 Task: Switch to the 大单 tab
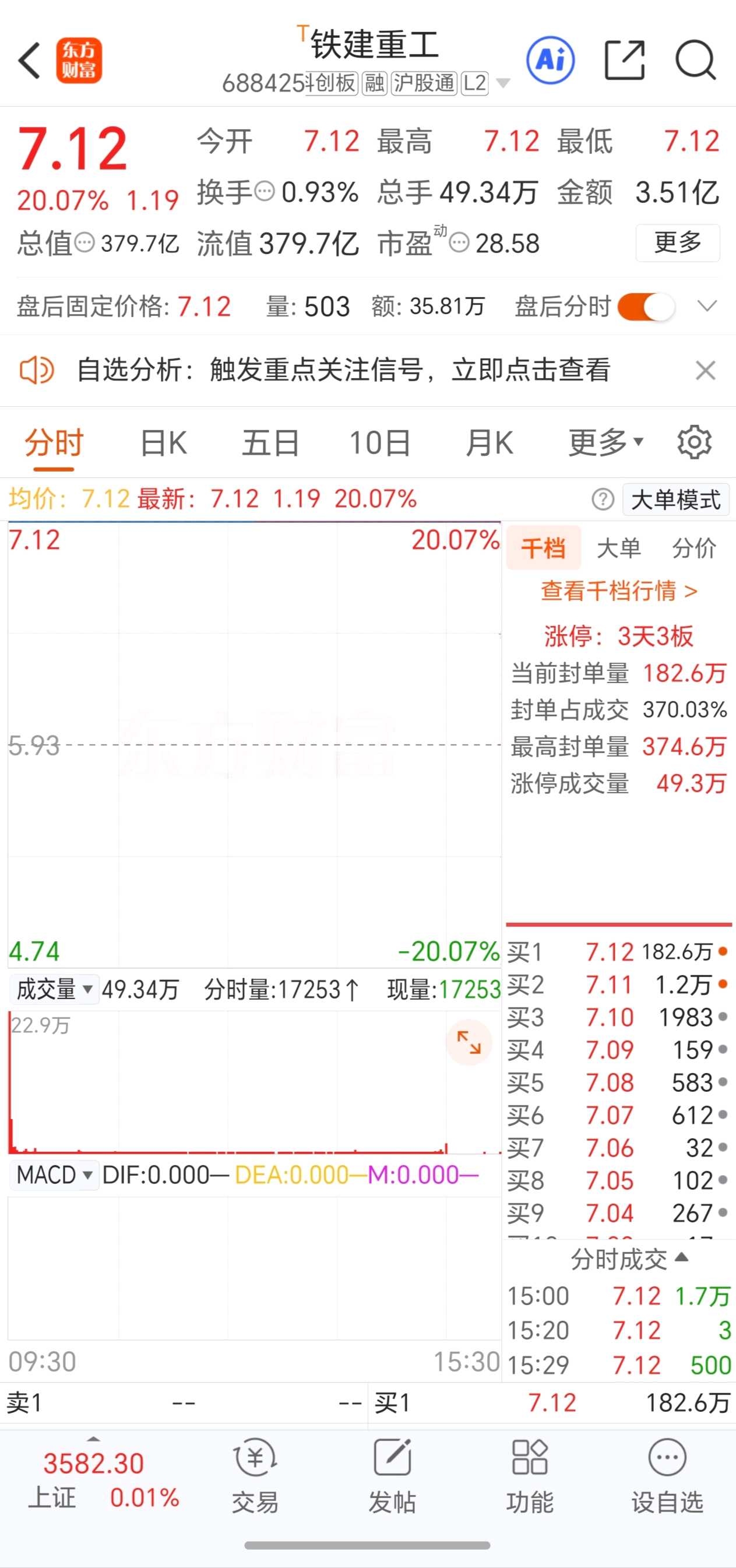618,549
